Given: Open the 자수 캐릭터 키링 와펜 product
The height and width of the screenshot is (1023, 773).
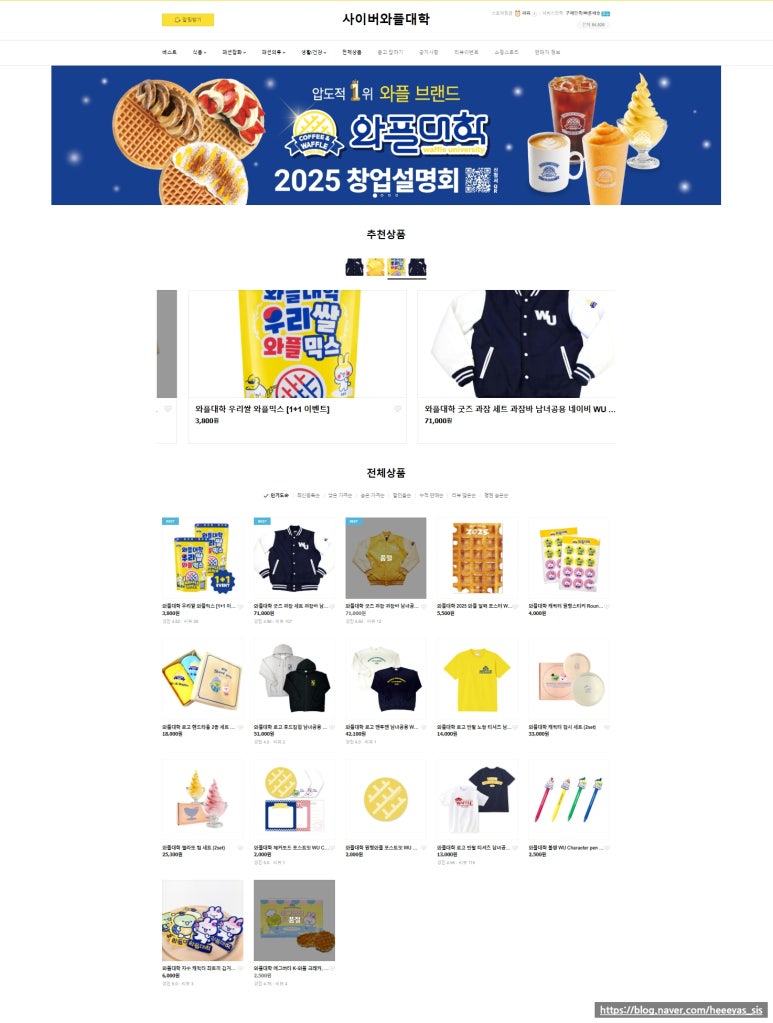Looking at the screenshot, I should click(202, 920).
